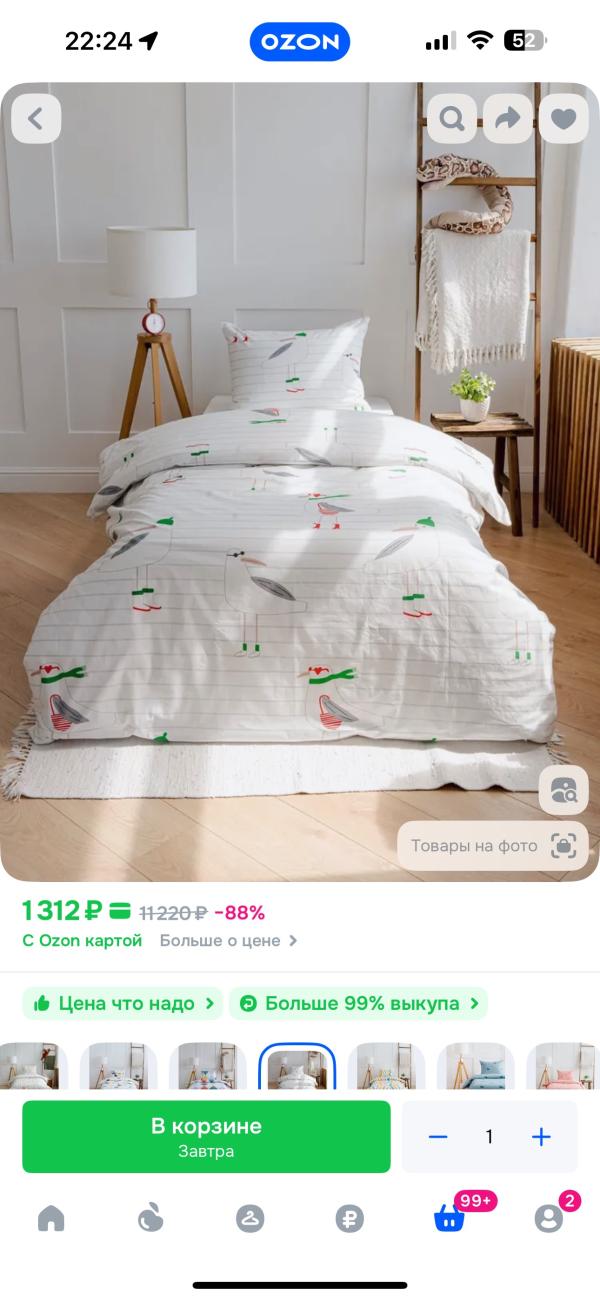
Task: Tap the "Товары на фото" button
Action: click(494, 846)
